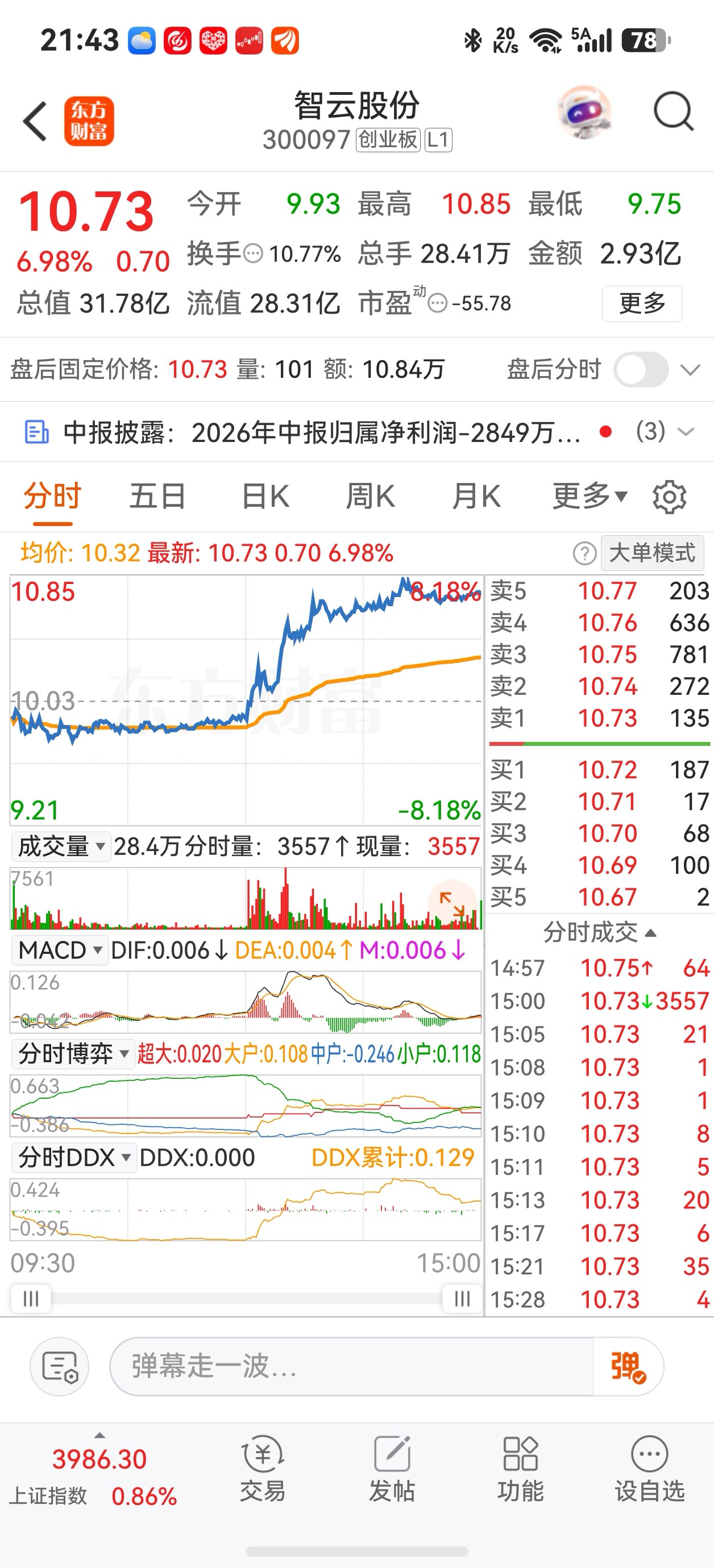Switch to the 日K chart tab
Screen dimensions: 714x1568
tap(265, 496)
